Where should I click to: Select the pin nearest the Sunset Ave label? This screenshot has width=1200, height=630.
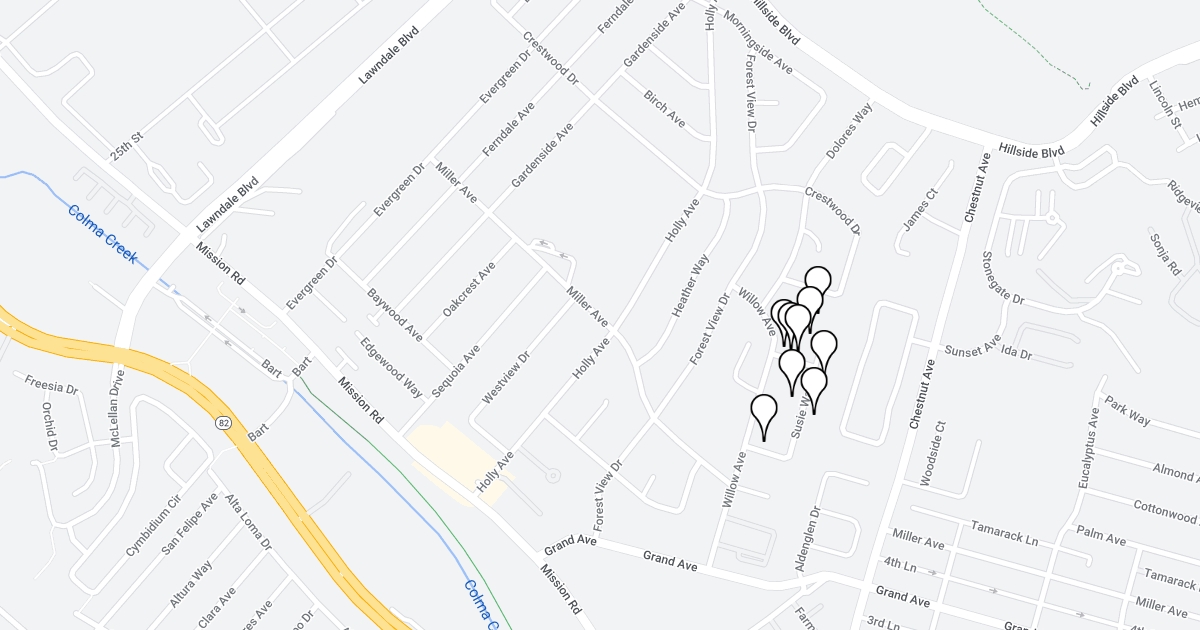point(823,346)
